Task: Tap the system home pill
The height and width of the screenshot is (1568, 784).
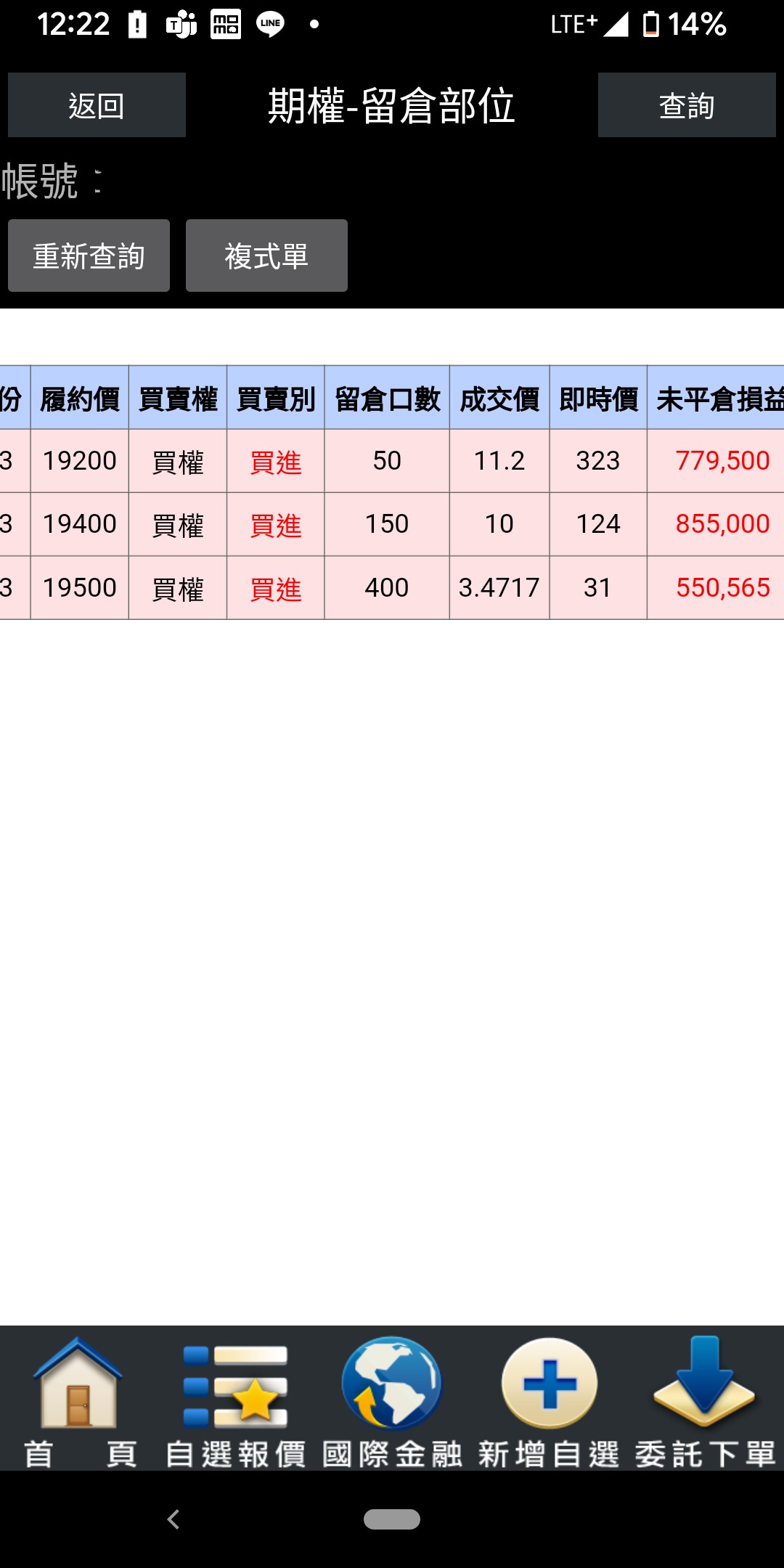Action: click(392, 1519)
